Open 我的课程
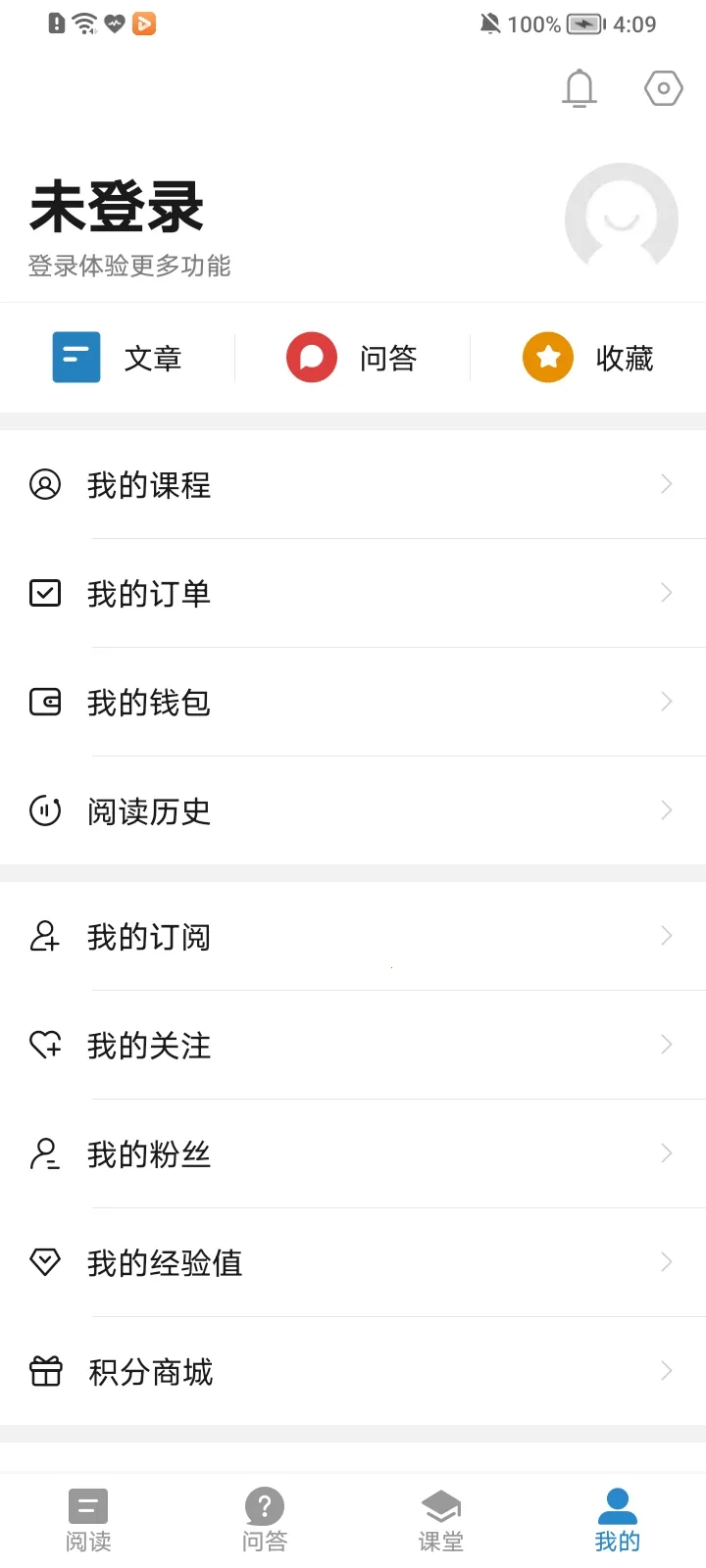The image size is (706, 1568). (353, 485)
